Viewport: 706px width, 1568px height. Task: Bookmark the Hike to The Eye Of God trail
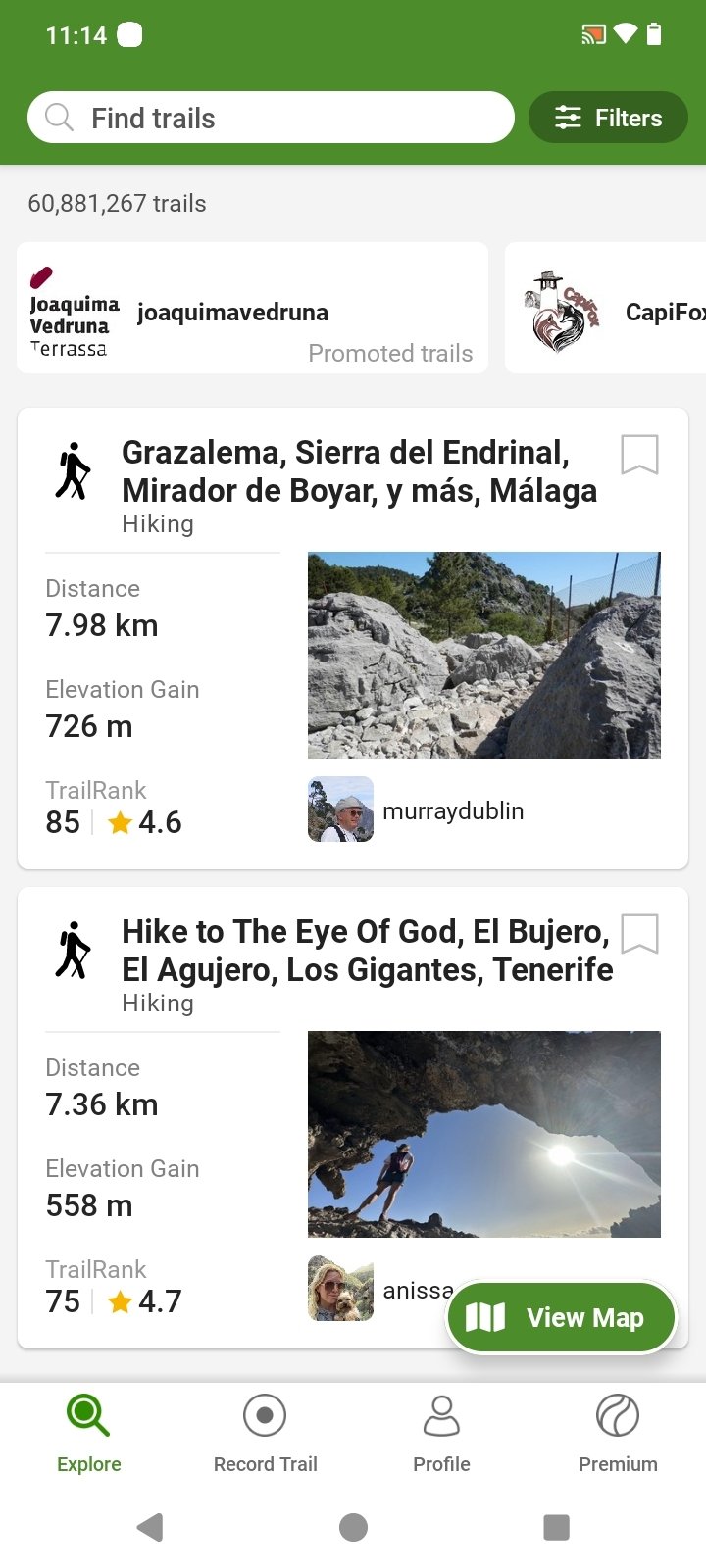[639, 934]
